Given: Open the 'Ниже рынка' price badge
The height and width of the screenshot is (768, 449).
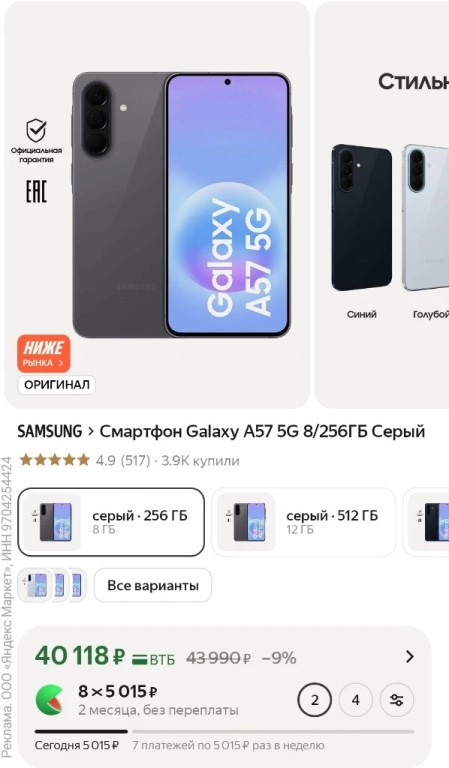Looking at the screenshot, I should pos(44,354).
